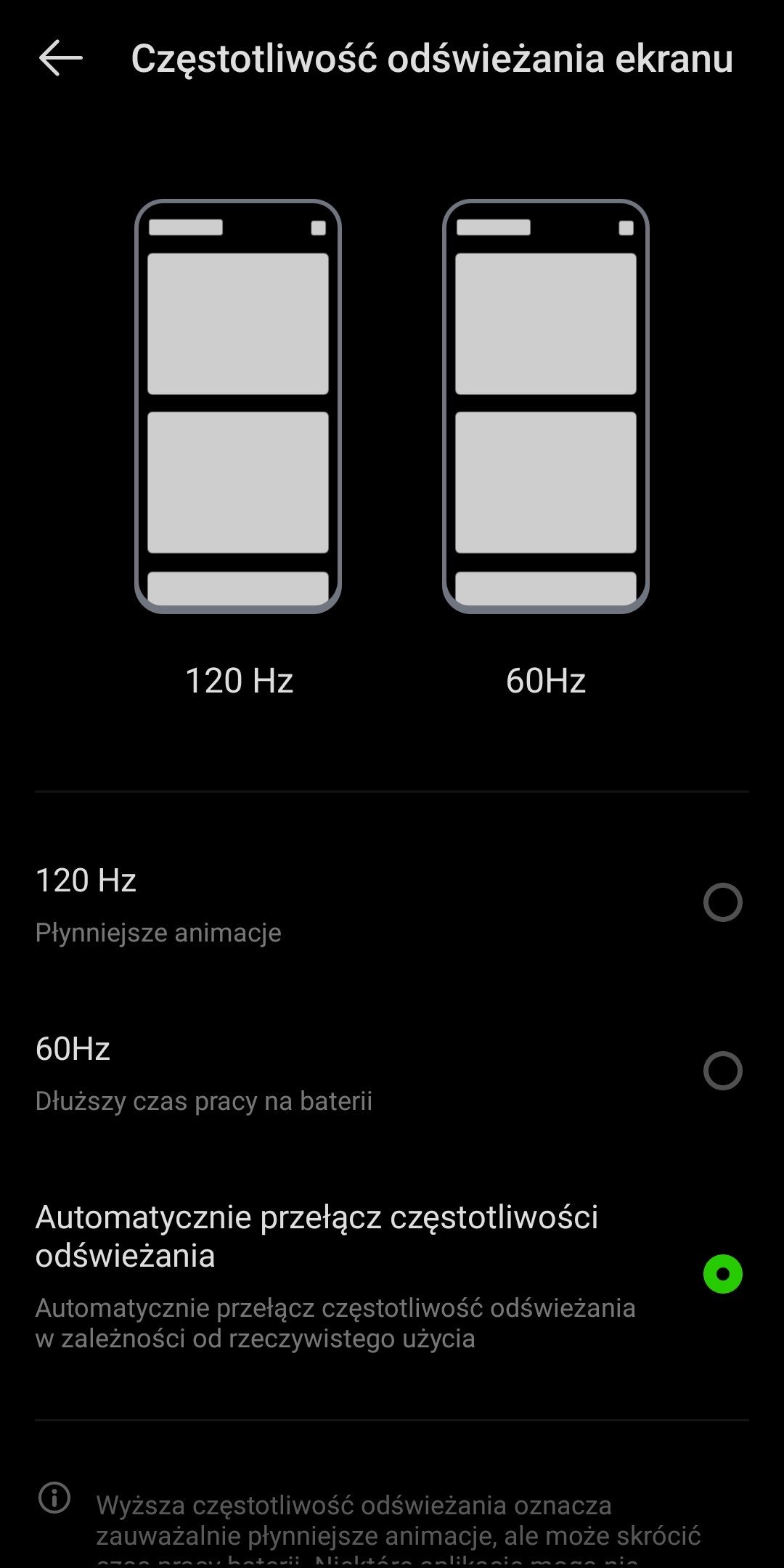Select the 120 Hz refresh rate option
Image resolution: width=784 pixels, height=1568 pixels.
click(x=392, y=903)
